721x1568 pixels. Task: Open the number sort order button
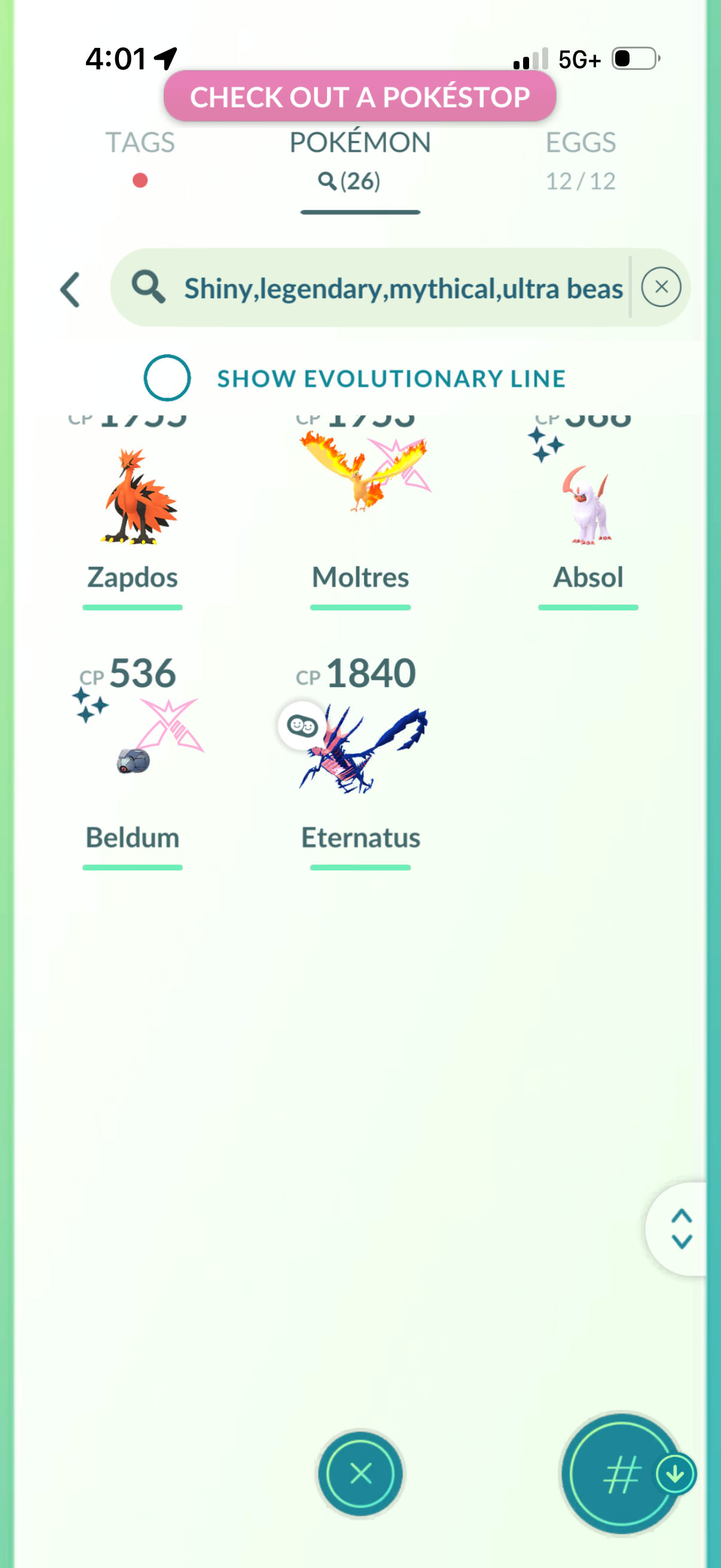pyautogui.click(x=621, y=1474)
